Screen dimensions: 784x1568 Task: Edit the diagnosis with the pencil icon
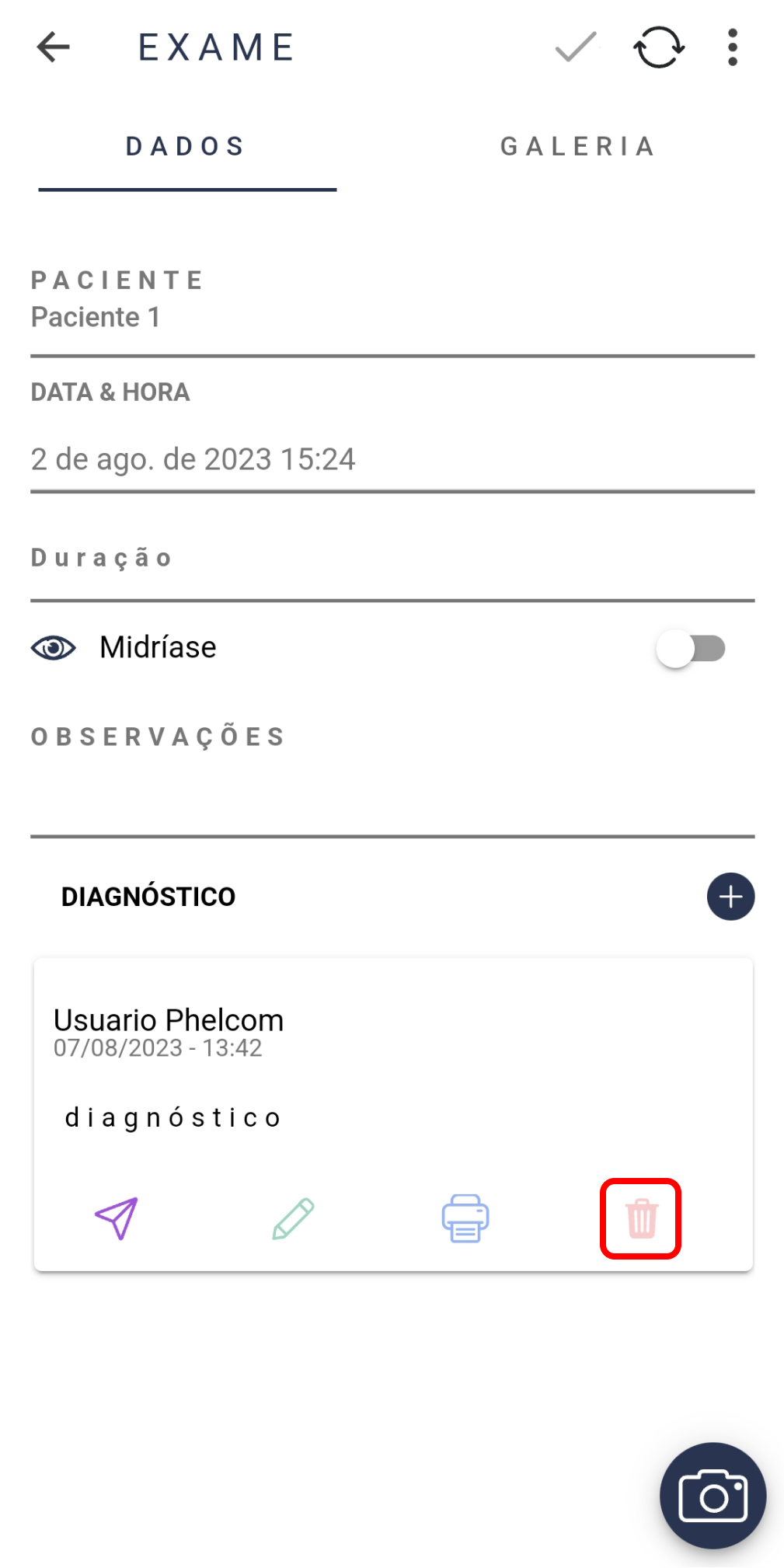coord(293,1218)
